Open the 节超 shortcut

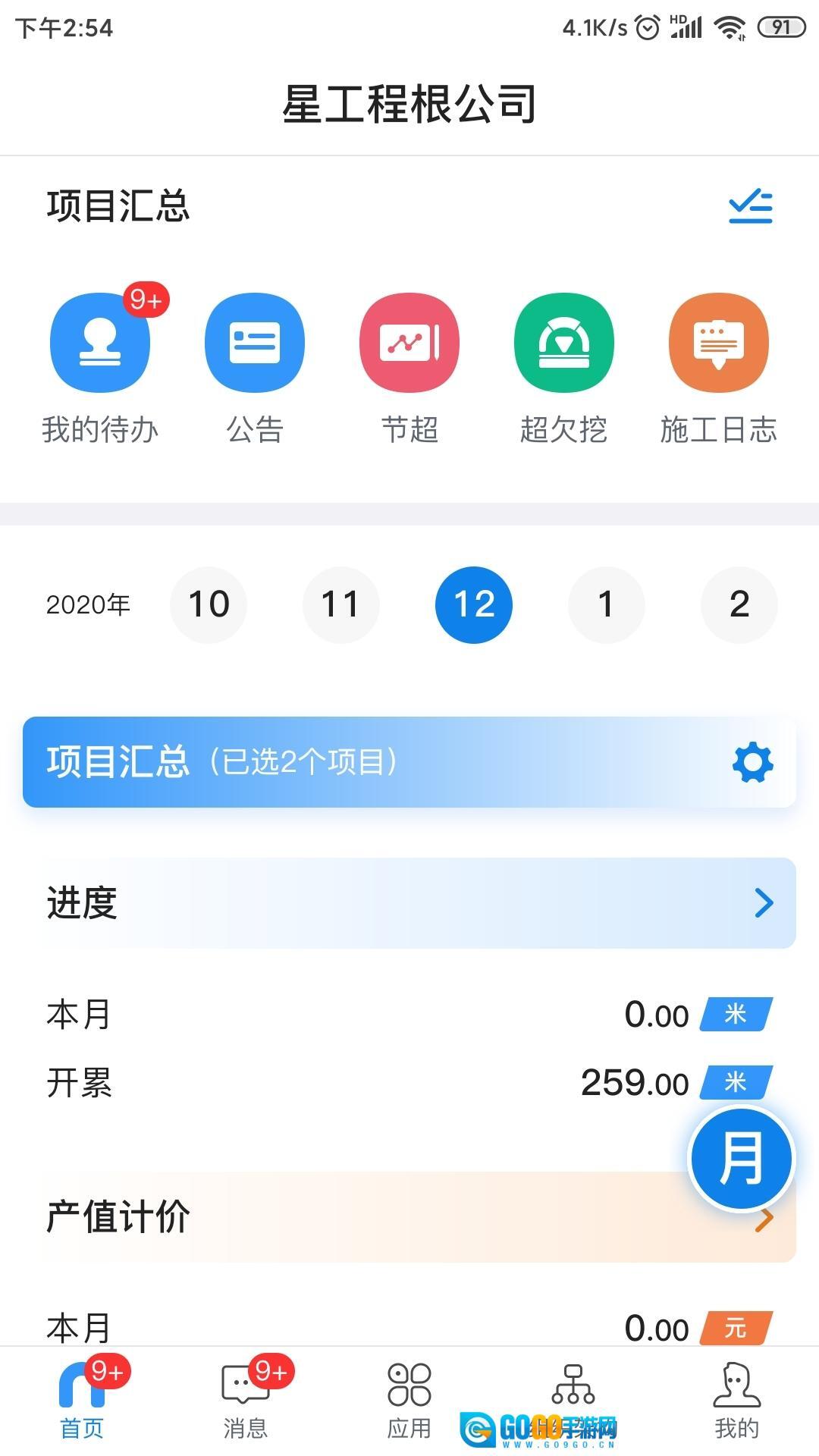(409, 343)
